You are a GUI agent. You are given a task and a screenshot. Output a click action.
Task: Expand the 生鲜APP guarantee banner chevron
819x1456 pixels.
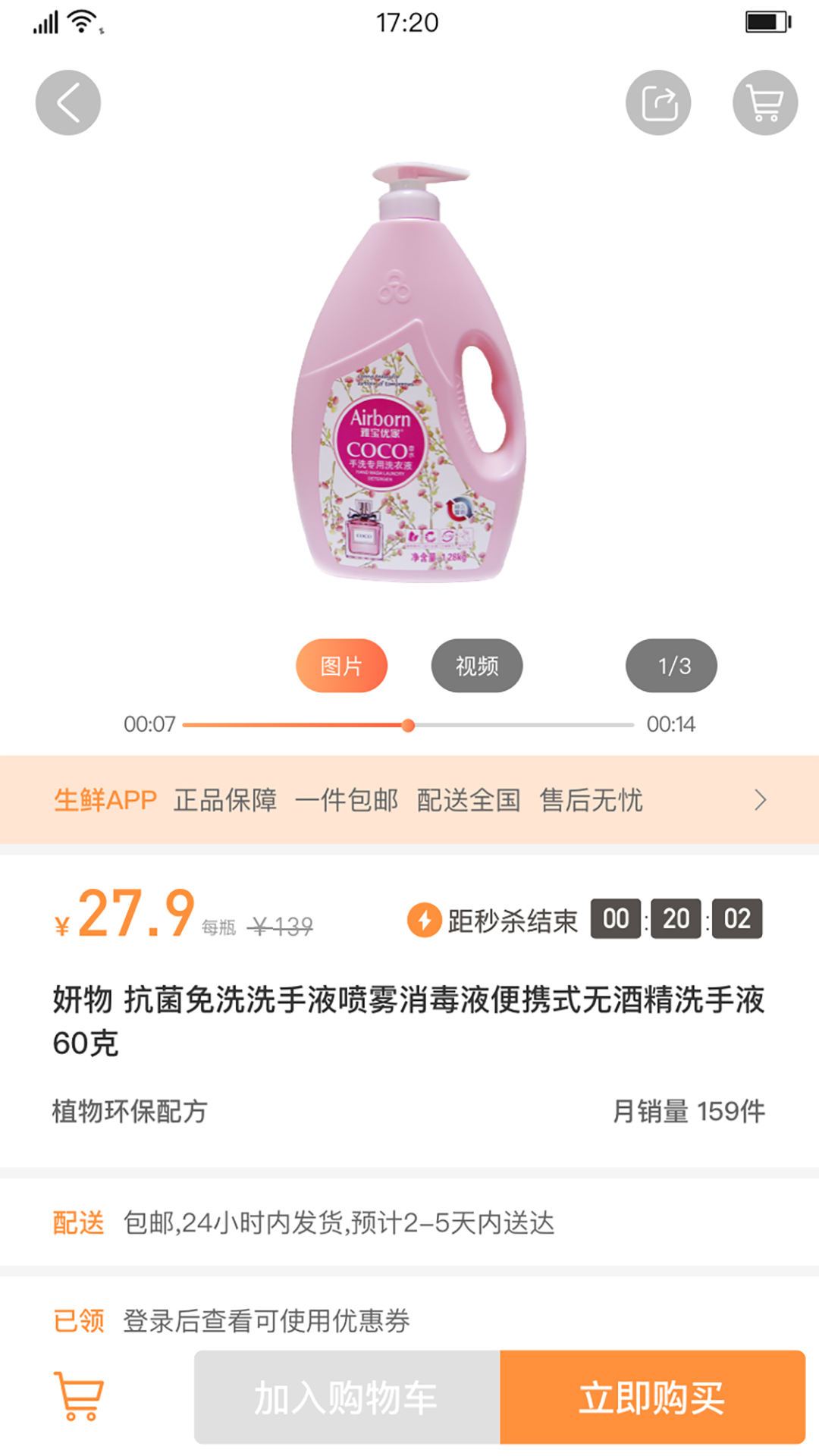click(x=762, y=801)
